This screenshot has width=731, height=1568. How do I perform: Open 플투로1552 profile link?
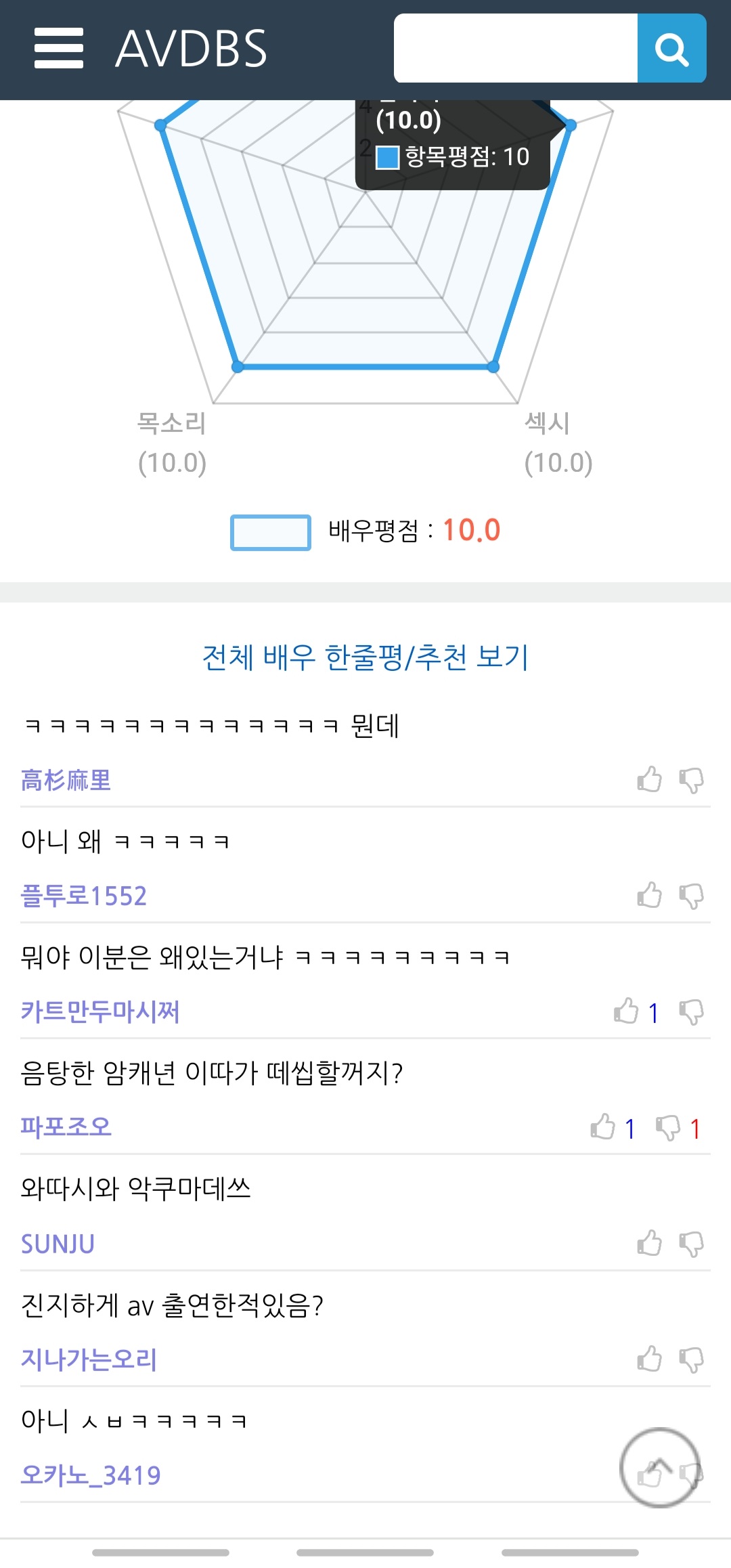pos(83,896)
